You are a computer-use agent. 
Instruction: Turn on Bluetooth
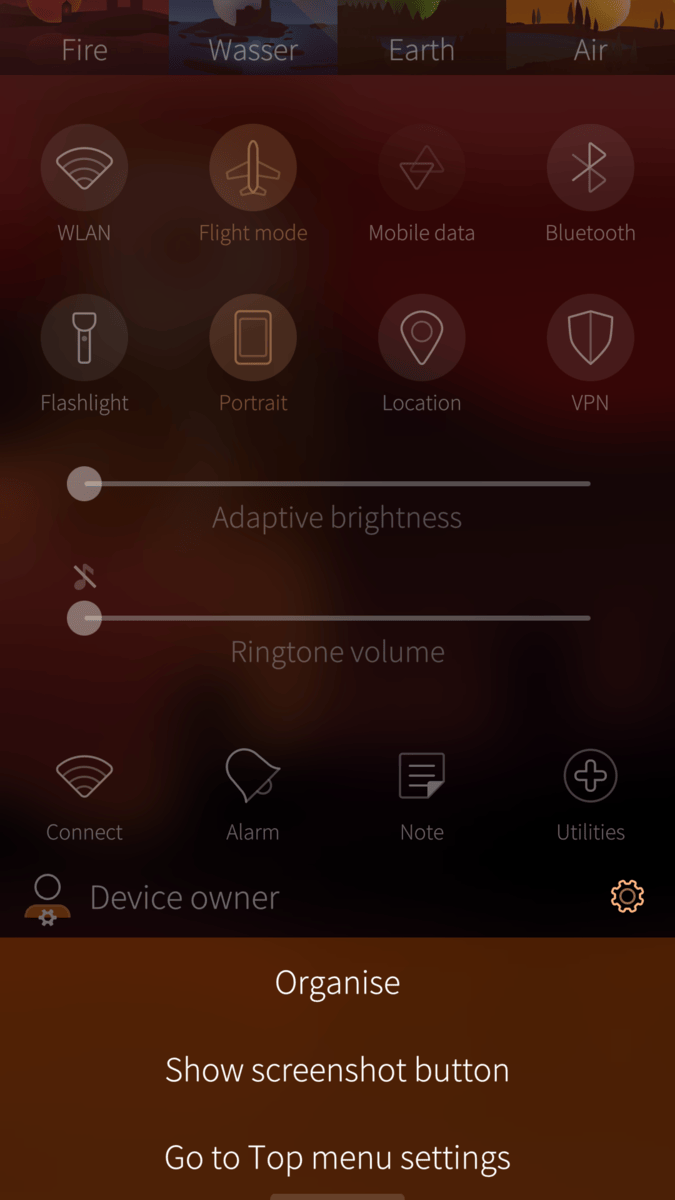click(x=590, y=168)
